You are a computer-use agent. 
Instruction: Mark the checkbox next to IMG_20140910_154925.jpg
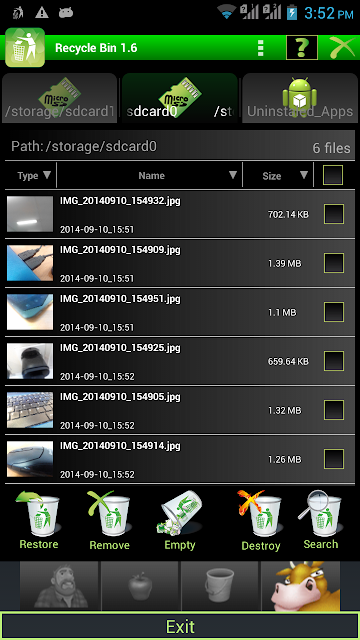[334, 361]
